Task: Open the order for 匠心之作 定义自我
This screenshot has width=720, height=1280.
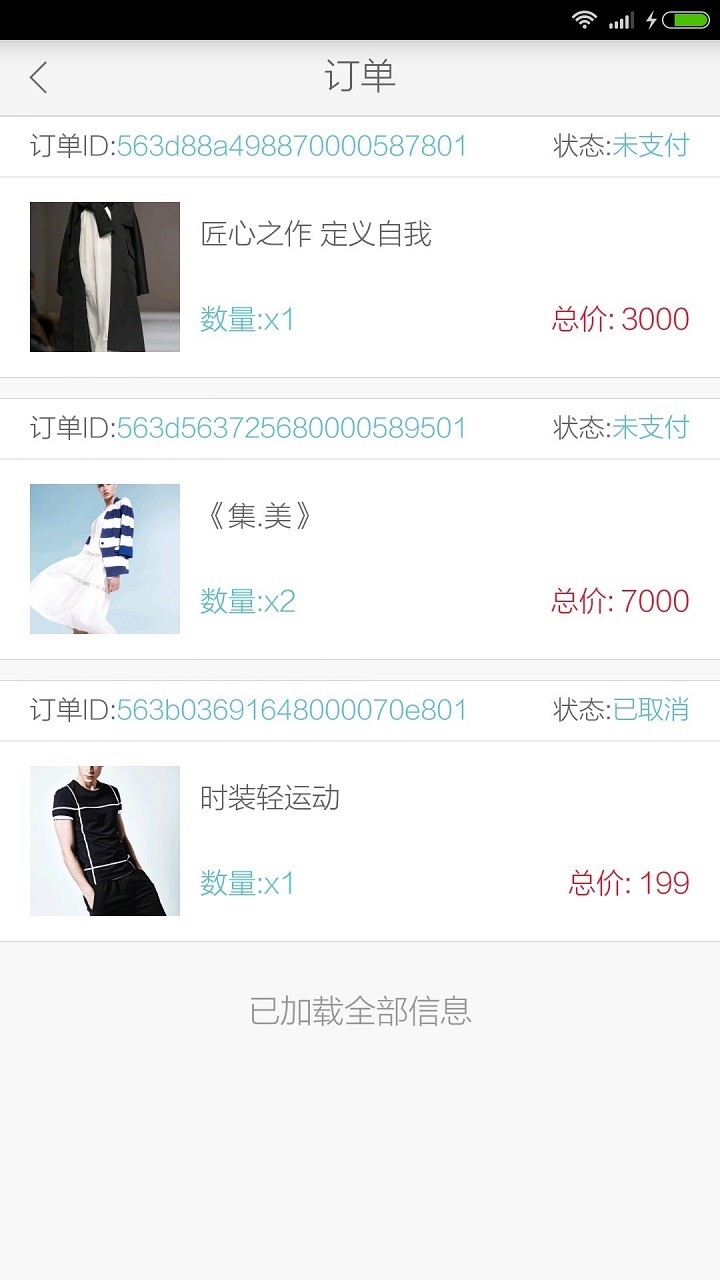Action: pos(360,277)
